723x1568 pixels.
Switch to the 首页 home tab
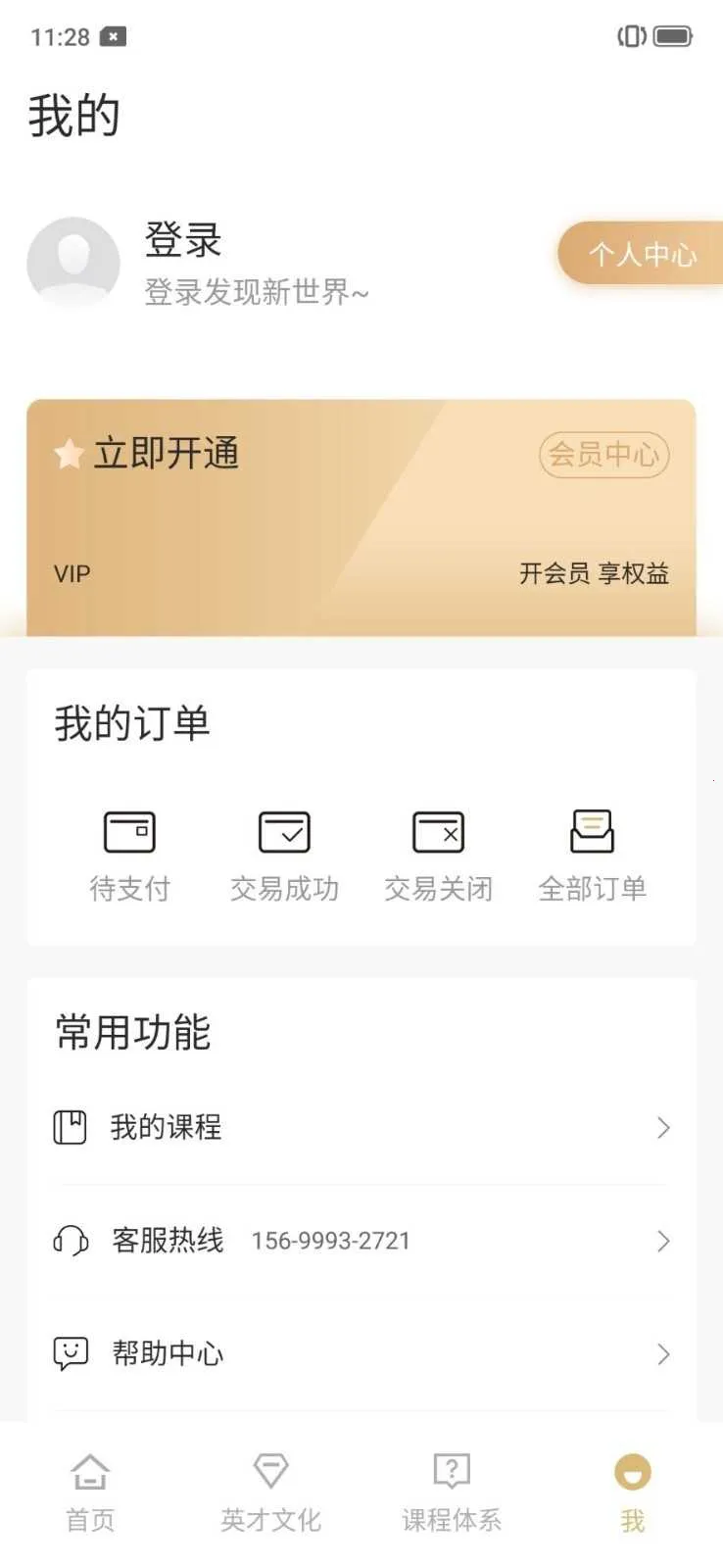pyautogui.click(x=90, y=1490)
